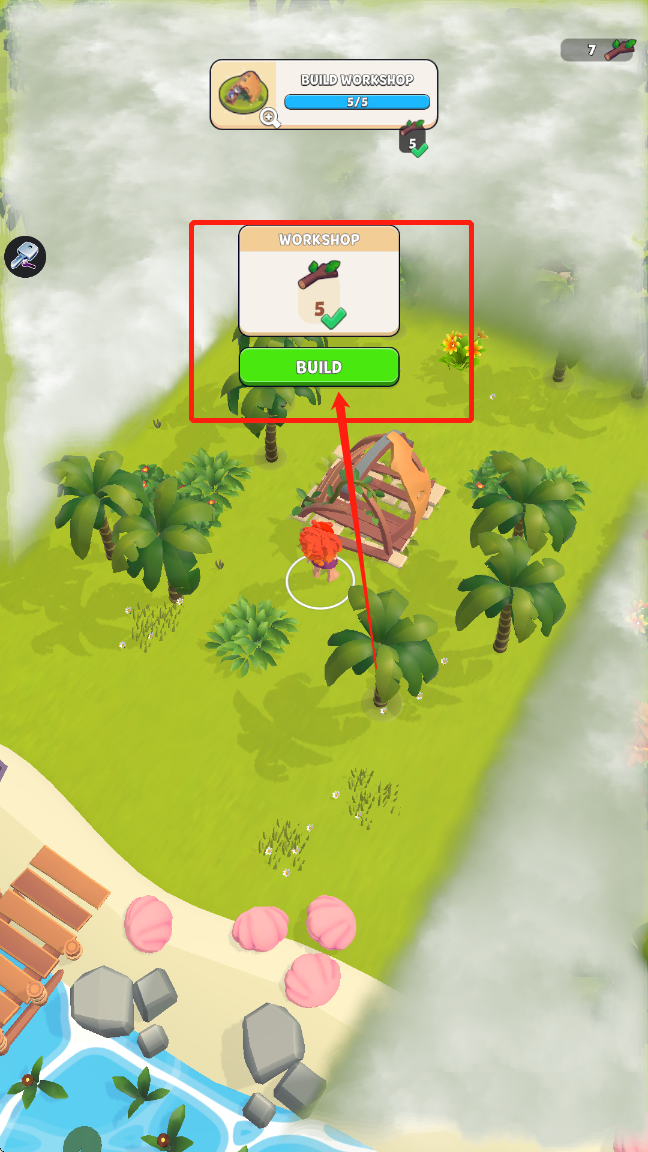Zoom to the Build Workshop quest
Viewport: 648px width, 1152px height.
tap(269, 118)
